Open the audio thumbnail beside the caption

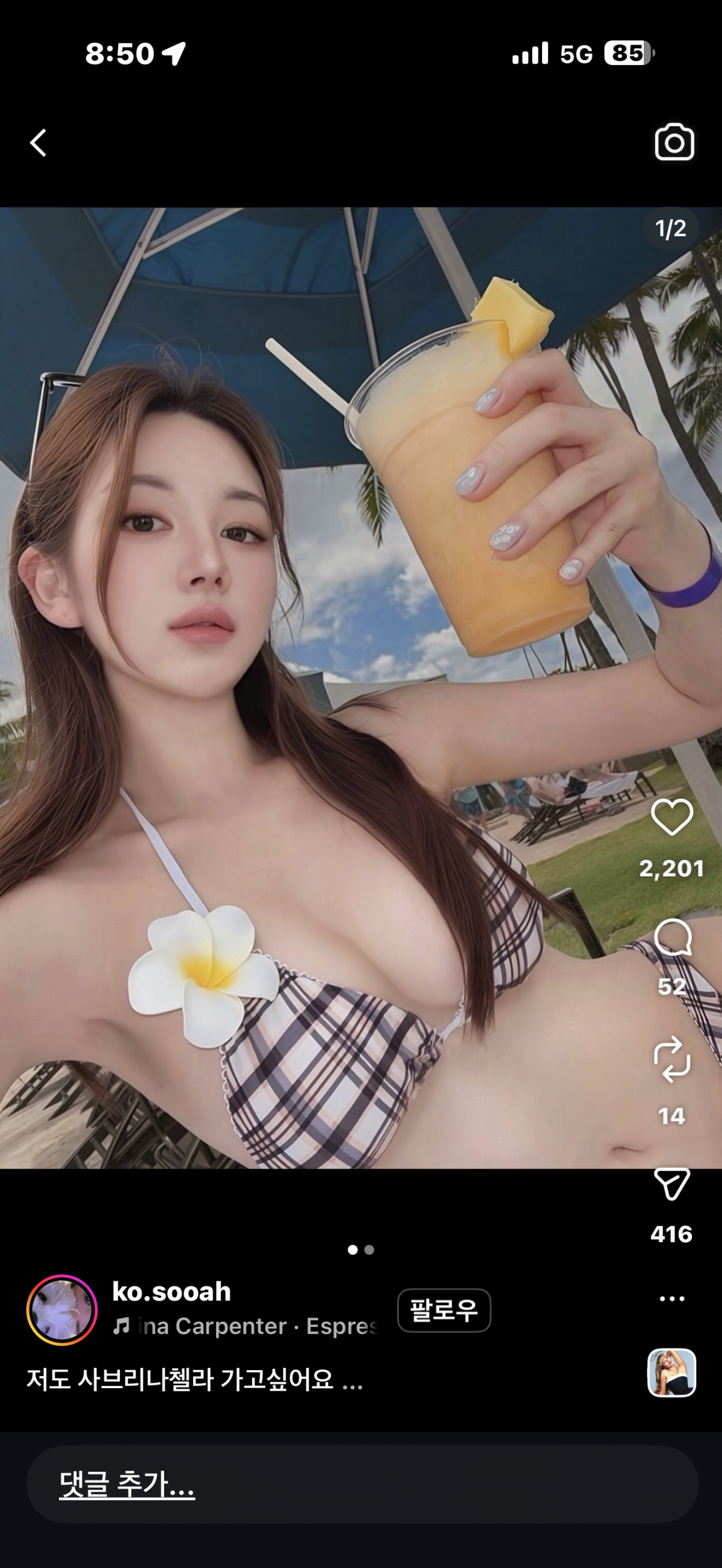671,1373
